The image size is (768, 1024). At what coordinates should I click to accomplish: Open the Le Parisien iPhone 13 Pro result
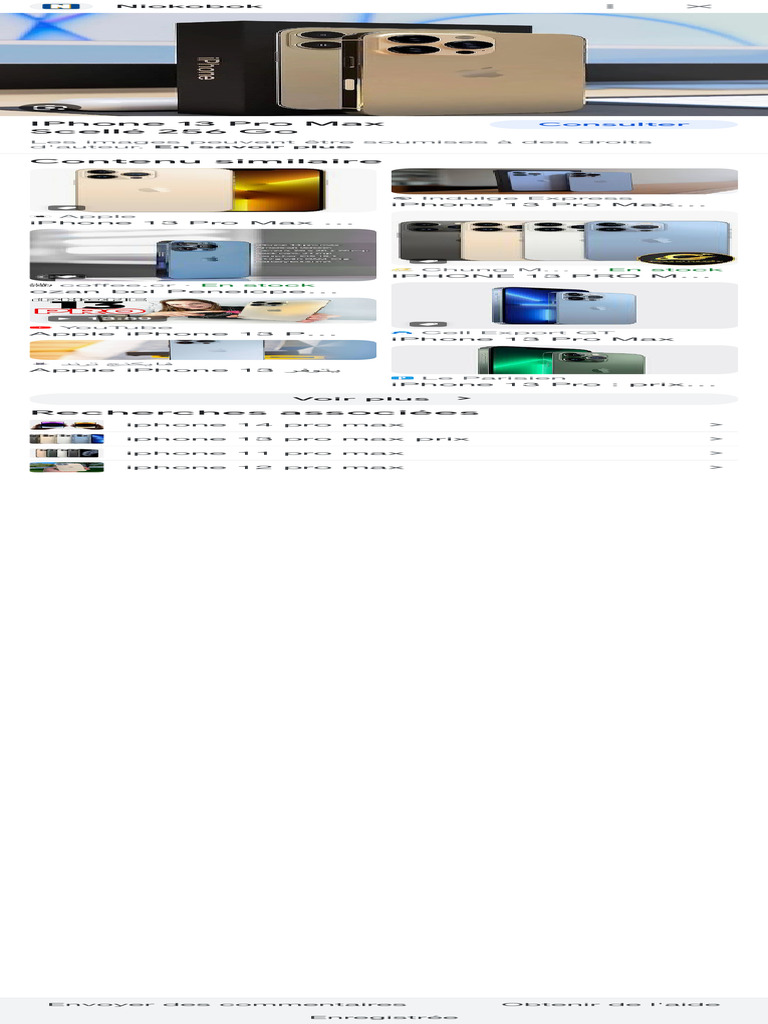pos(564,366)
